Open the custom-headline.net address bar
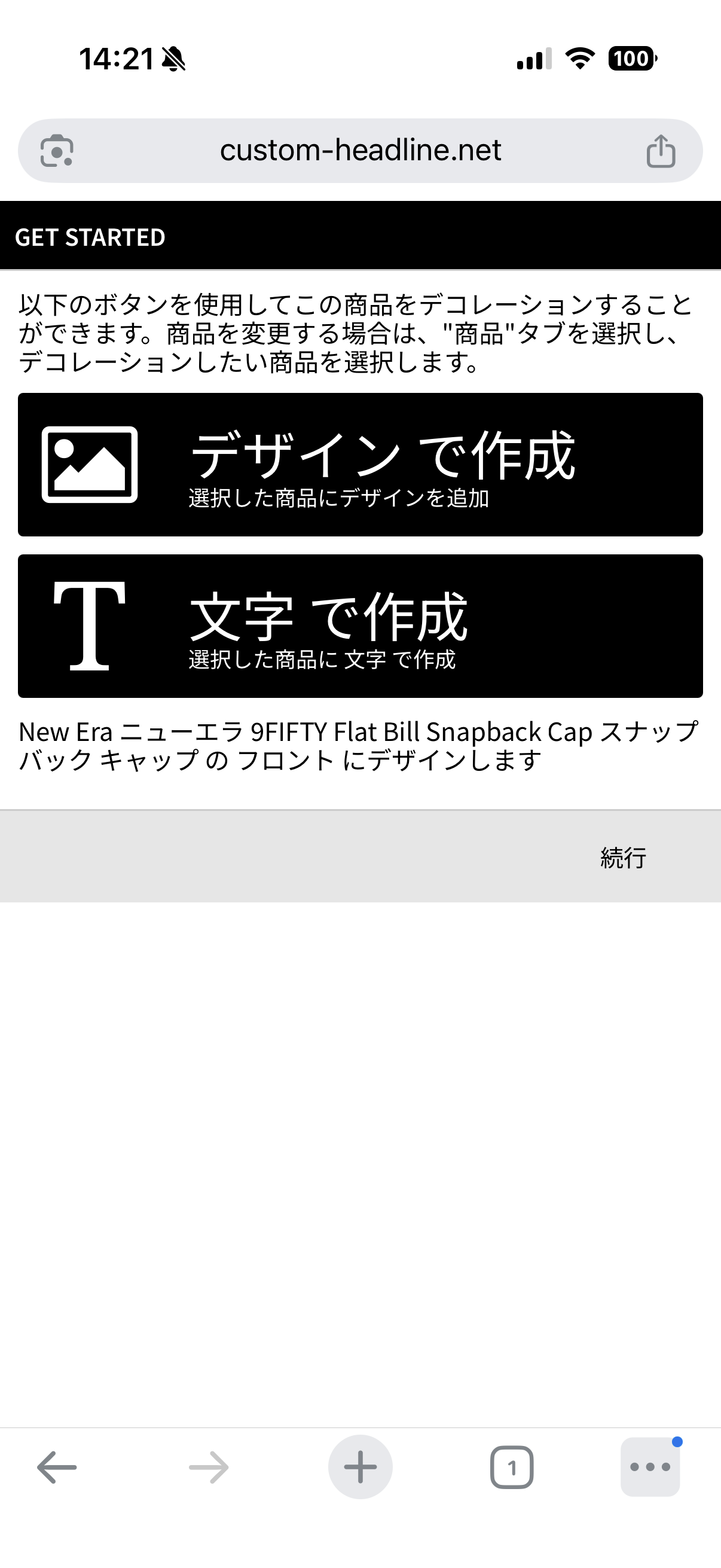 [360, 150]
